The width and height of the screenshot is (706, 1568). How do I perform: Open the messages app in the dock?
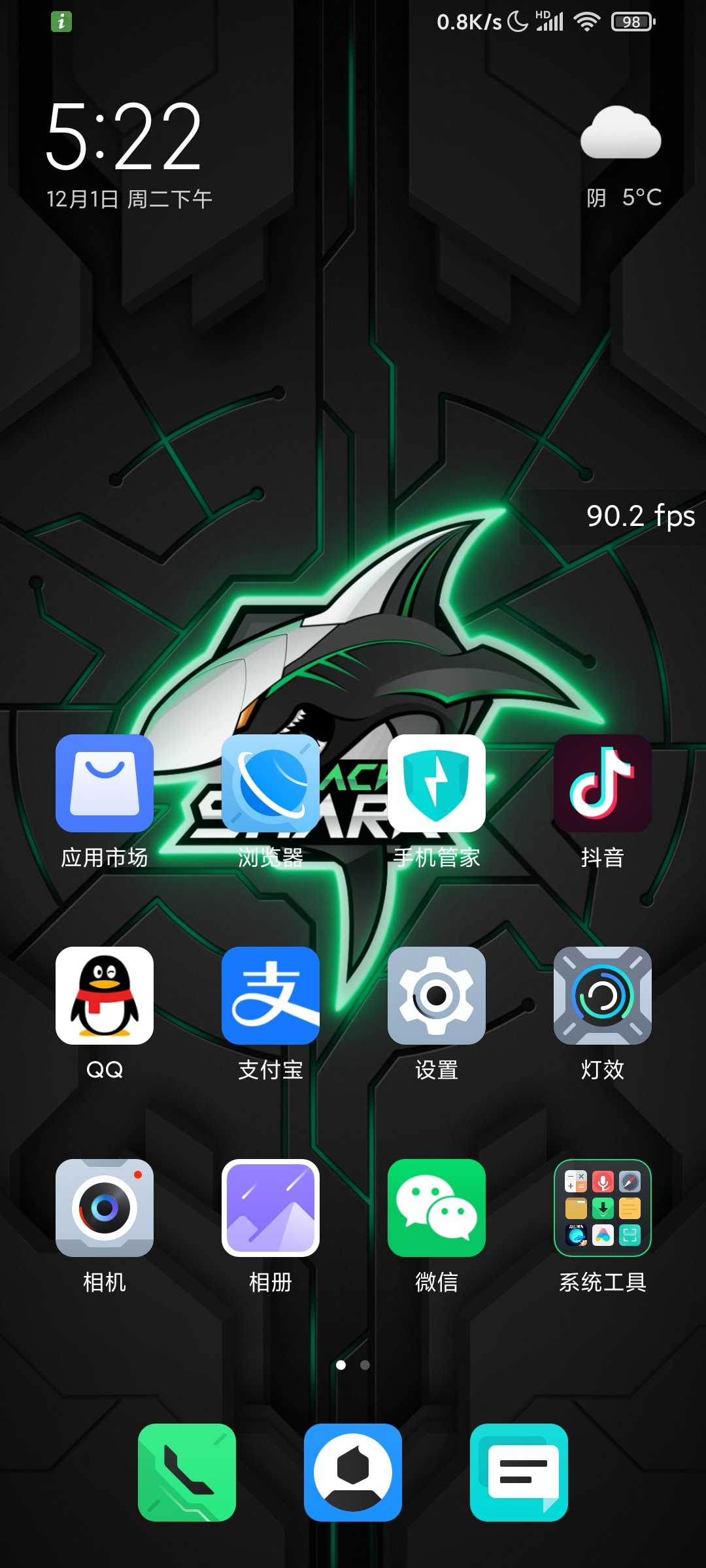(x=519, y=1472)
